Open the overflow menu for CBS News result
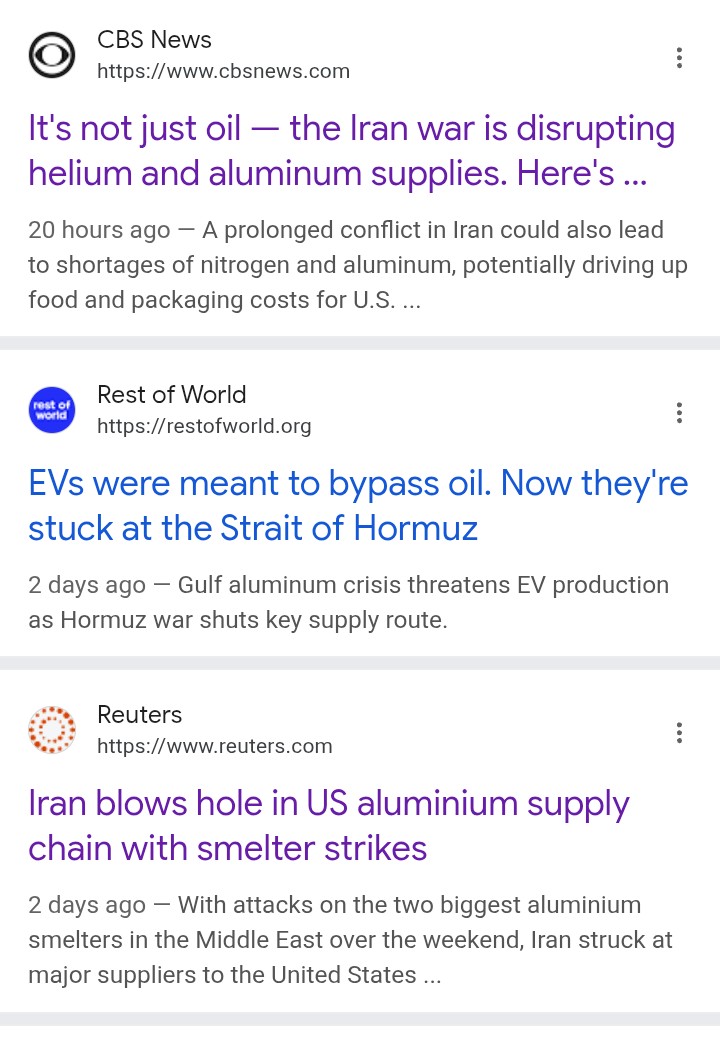The width and height of the screenshot is (720, 1054). tap(679, 57)
